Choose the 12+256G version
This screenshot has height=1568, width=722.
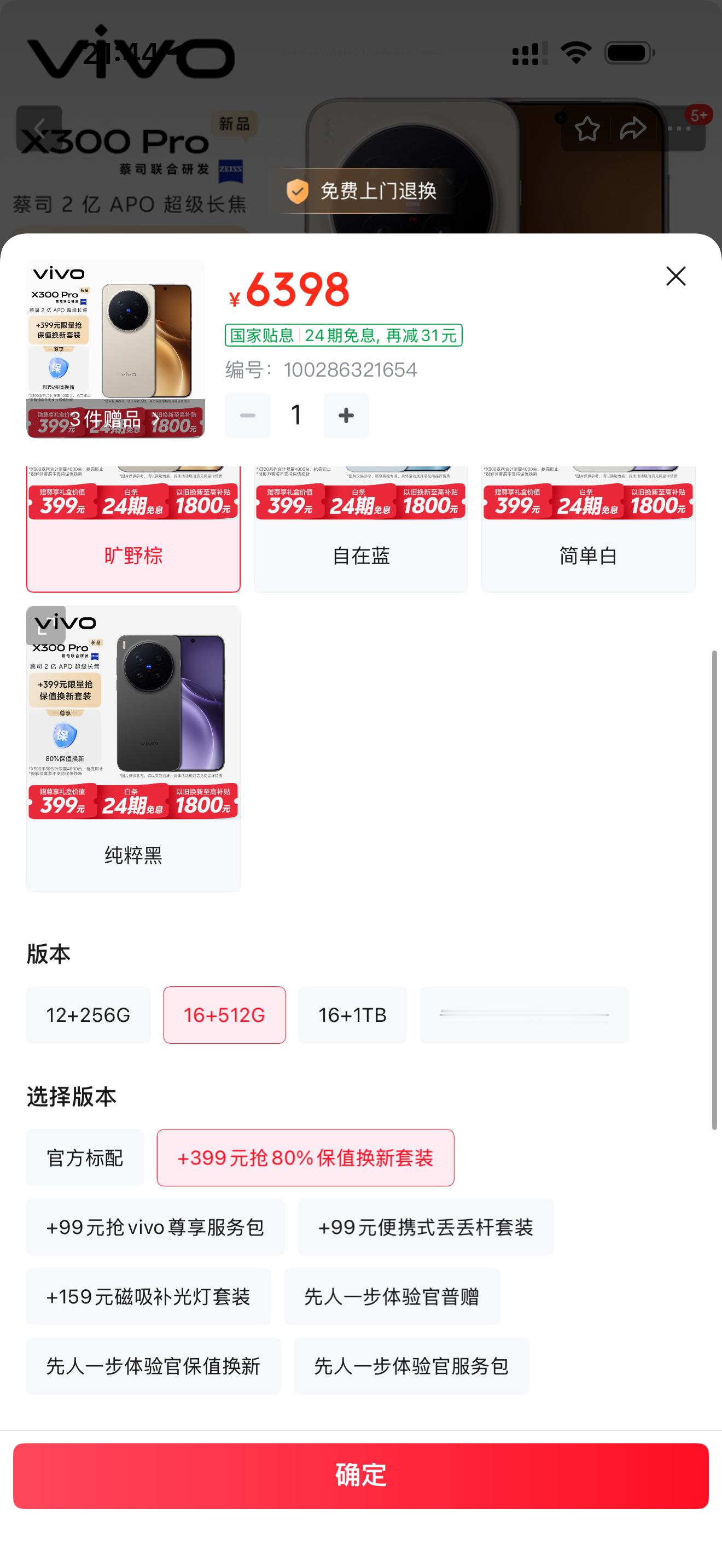[88, 1015]
